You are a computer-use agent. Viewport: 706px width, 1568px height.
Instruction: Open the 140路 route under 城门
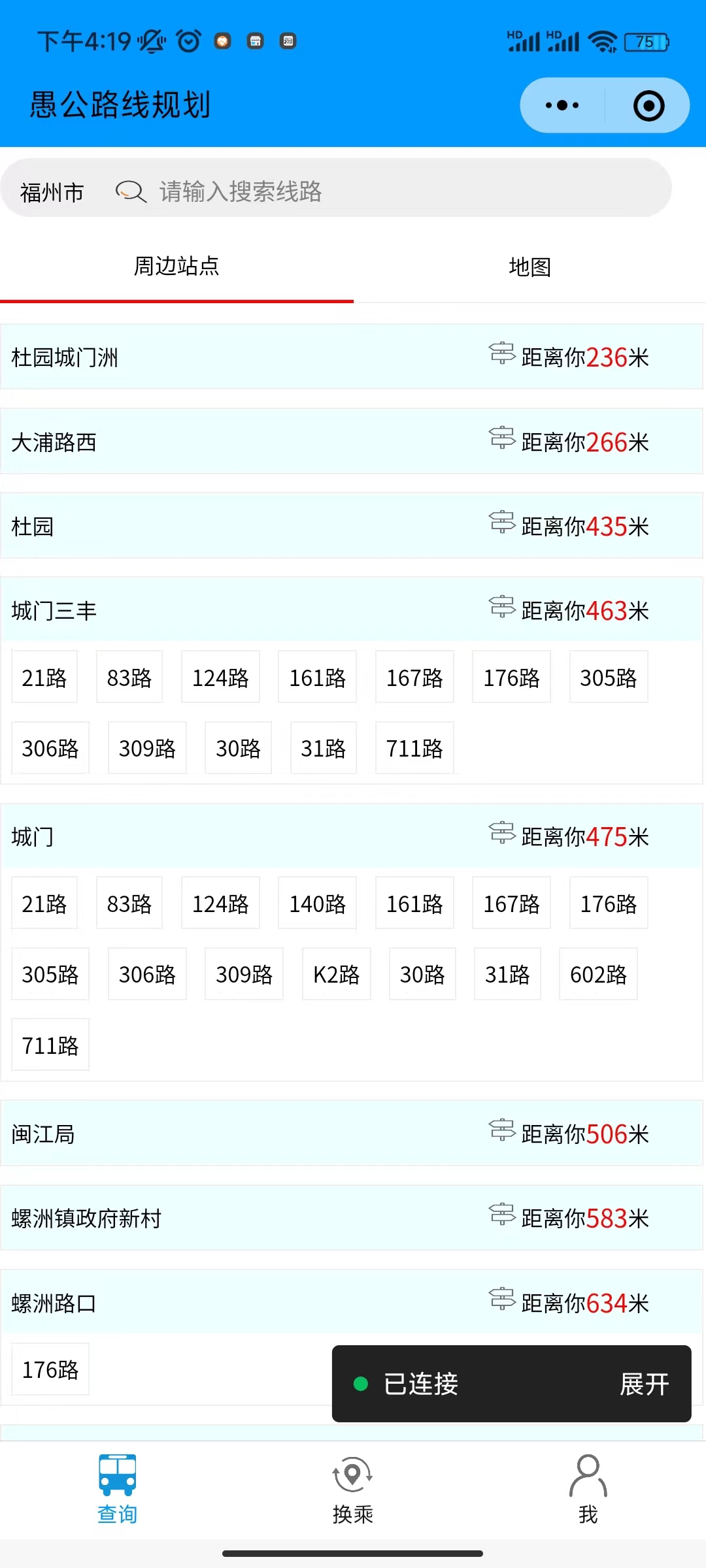click(317, 904)
